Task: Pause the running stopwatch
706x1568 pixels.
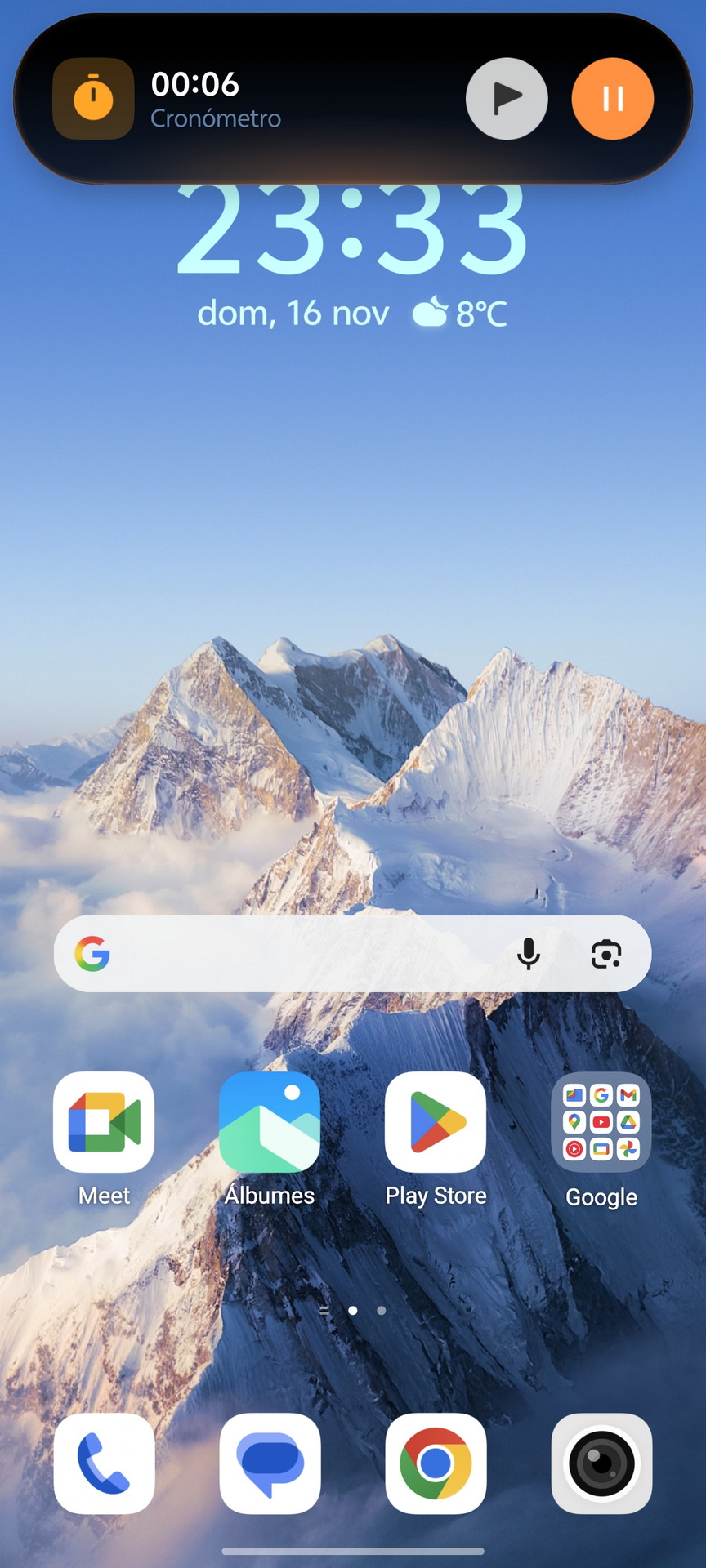Action: tap(612, 99)
